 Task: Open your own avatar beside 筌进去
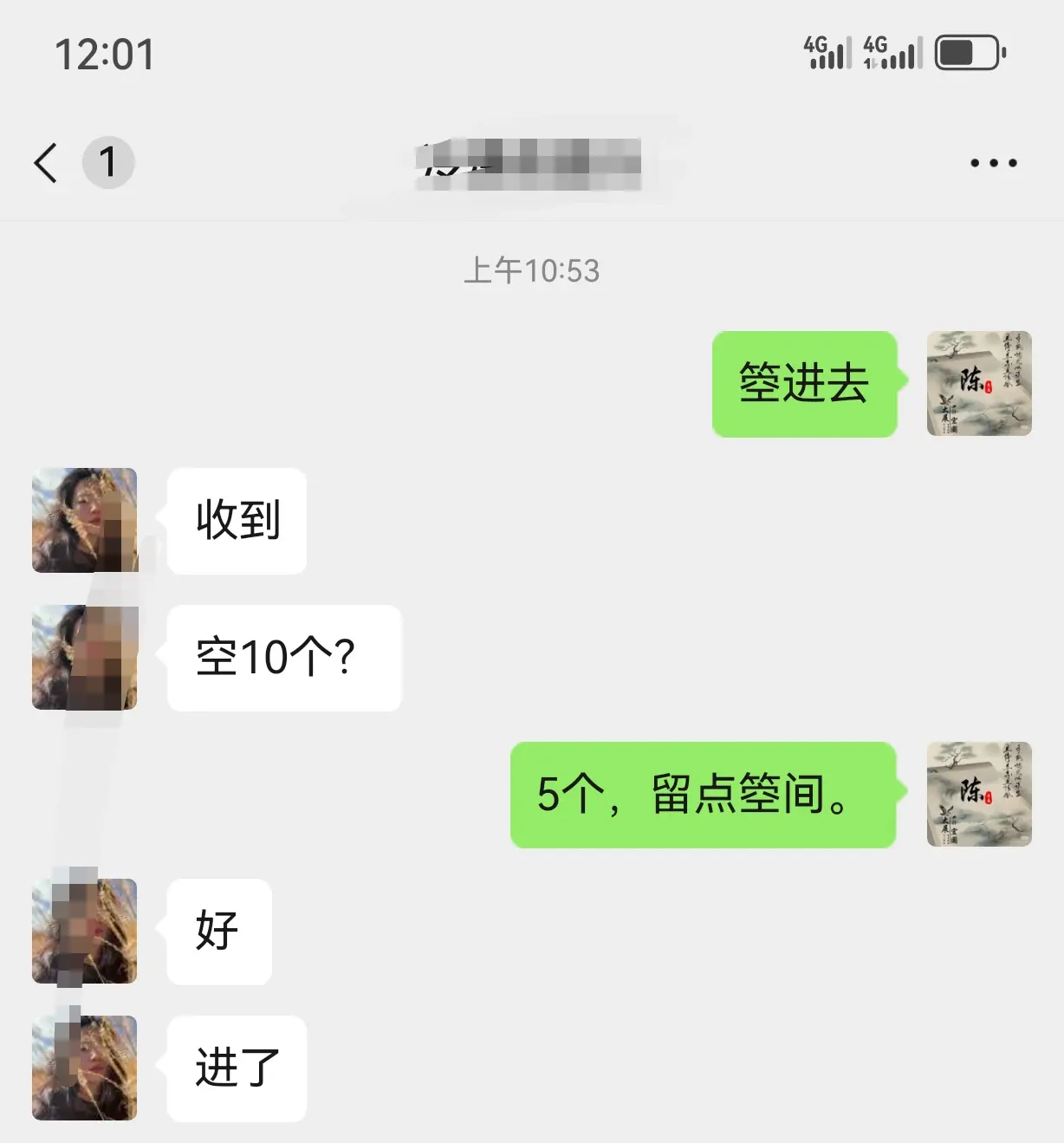tap(977, 385)
